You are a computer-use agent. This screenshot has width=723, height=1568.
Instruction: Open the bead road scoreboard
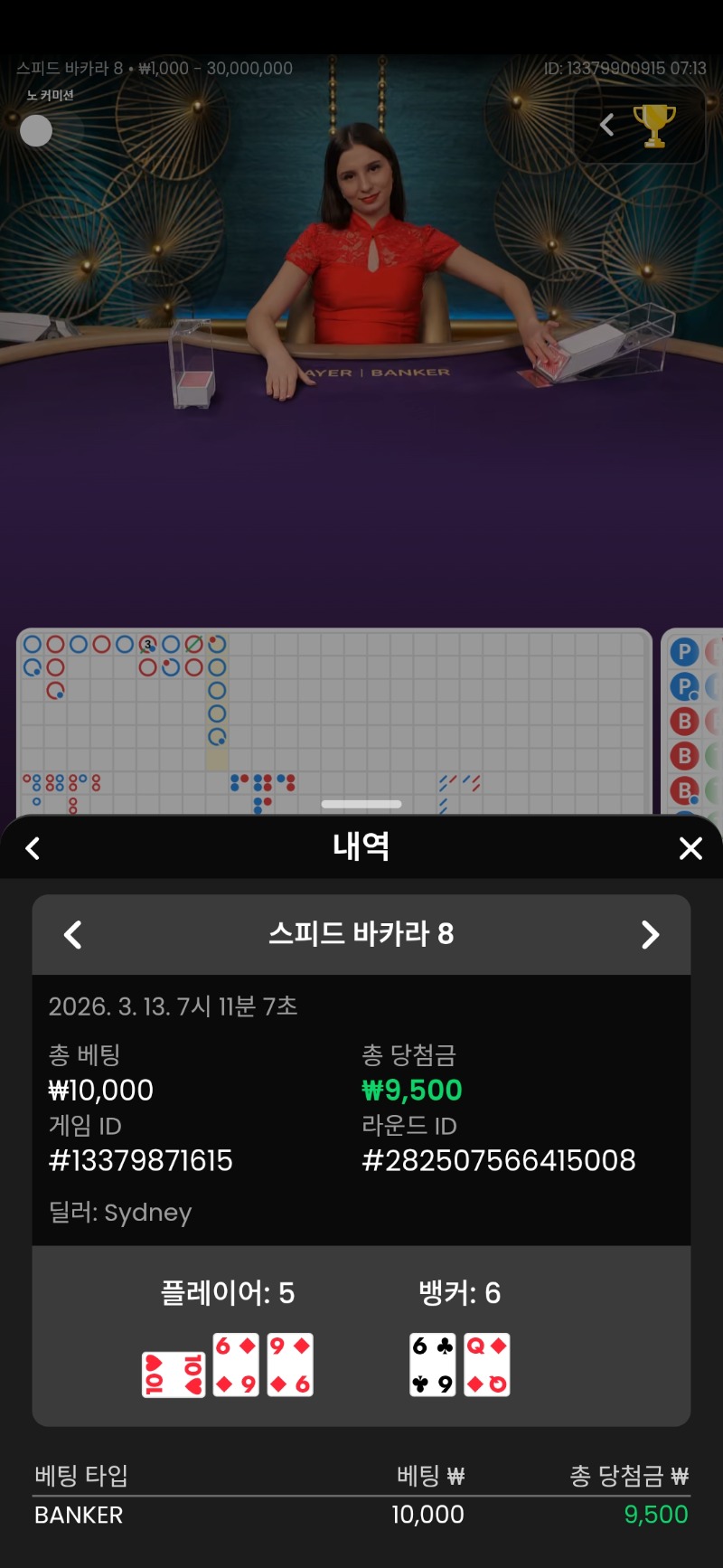click(693, 723)
